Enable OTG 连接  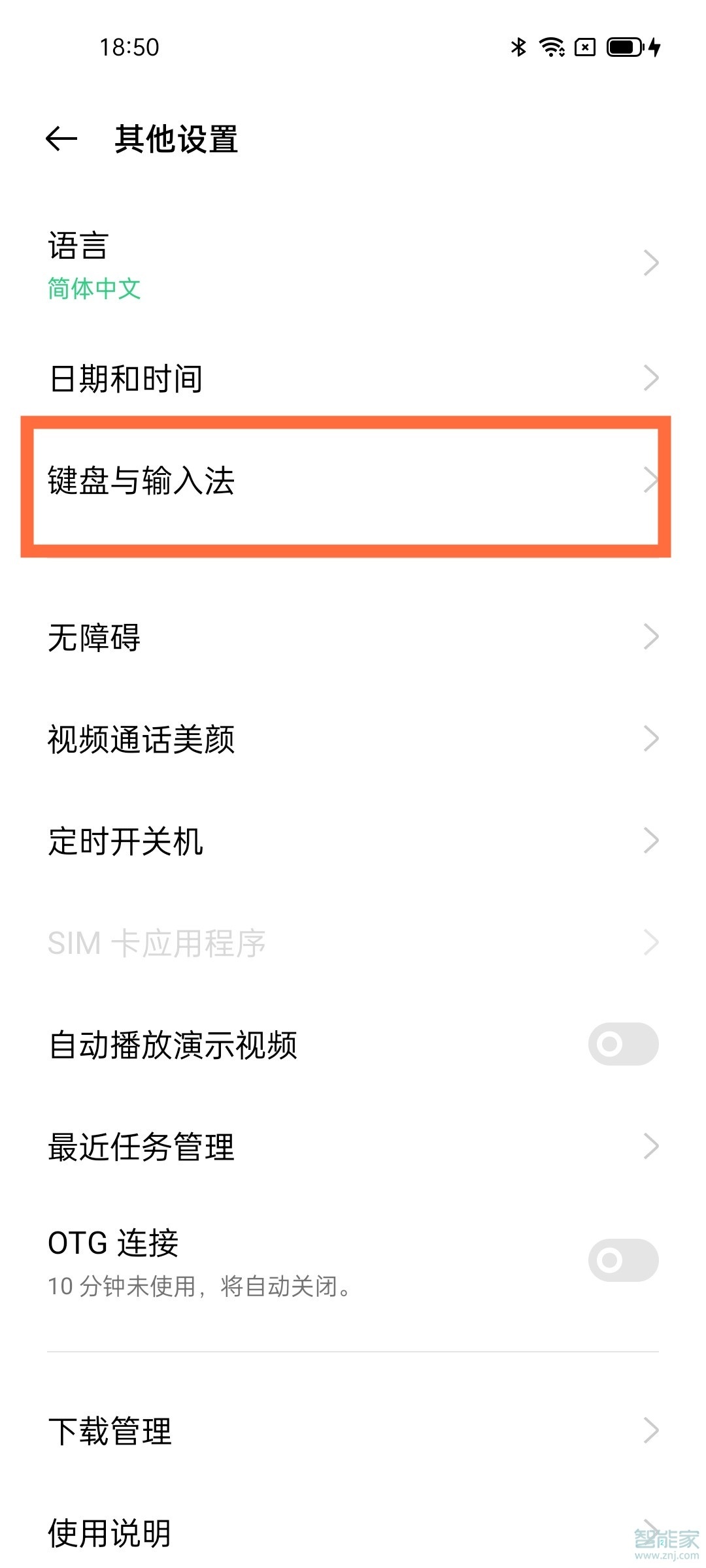(622, 1260)
